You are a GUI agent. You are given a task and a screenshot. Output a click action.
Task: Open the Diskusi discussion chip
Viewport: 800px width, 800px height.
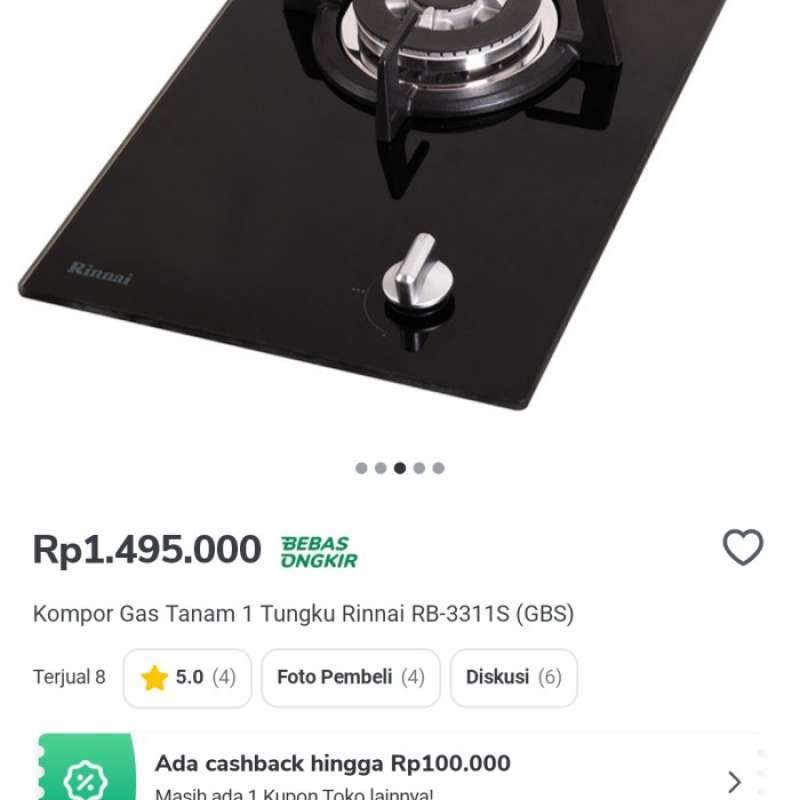513,677
